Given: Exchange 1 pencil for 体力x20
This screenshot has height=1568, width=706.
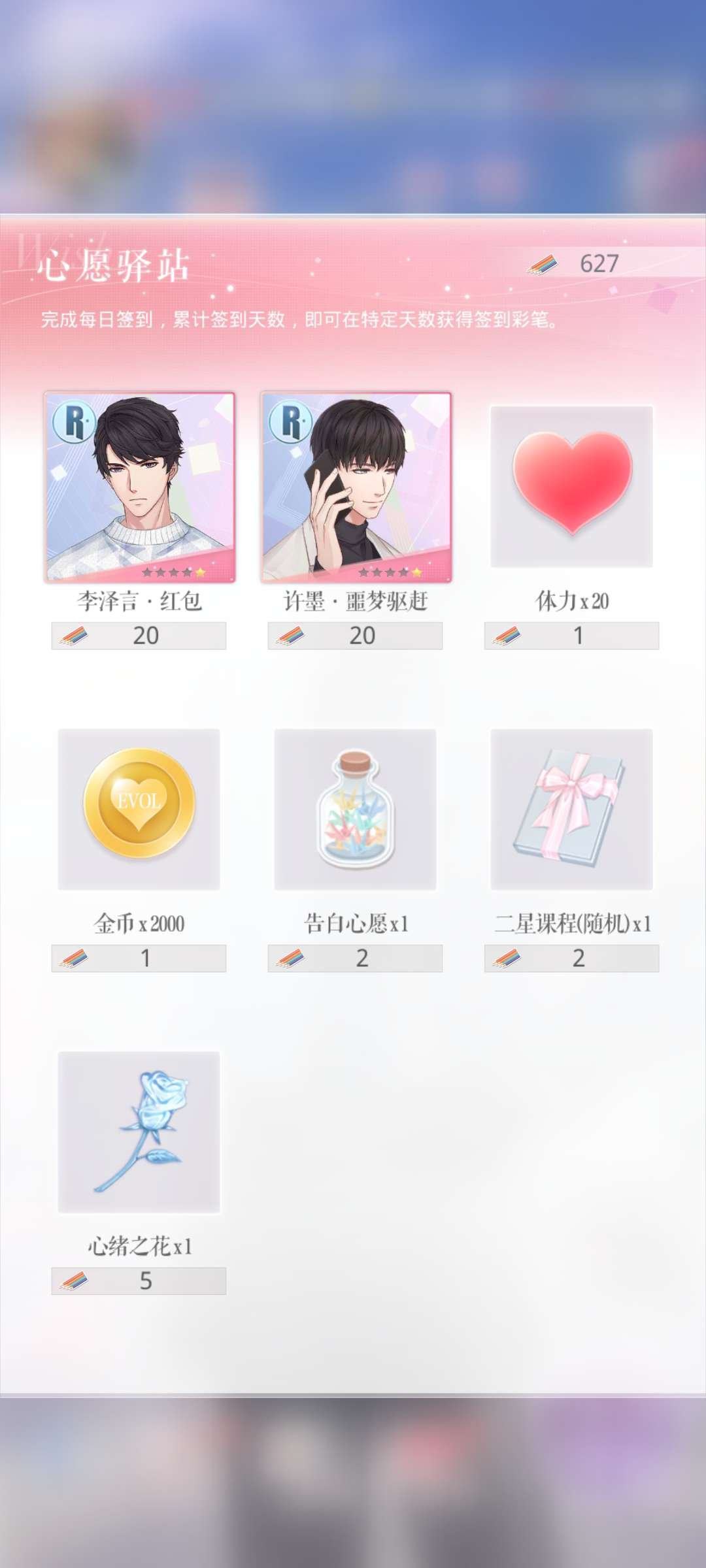Looking at the screenshot, I should point(572,636).
